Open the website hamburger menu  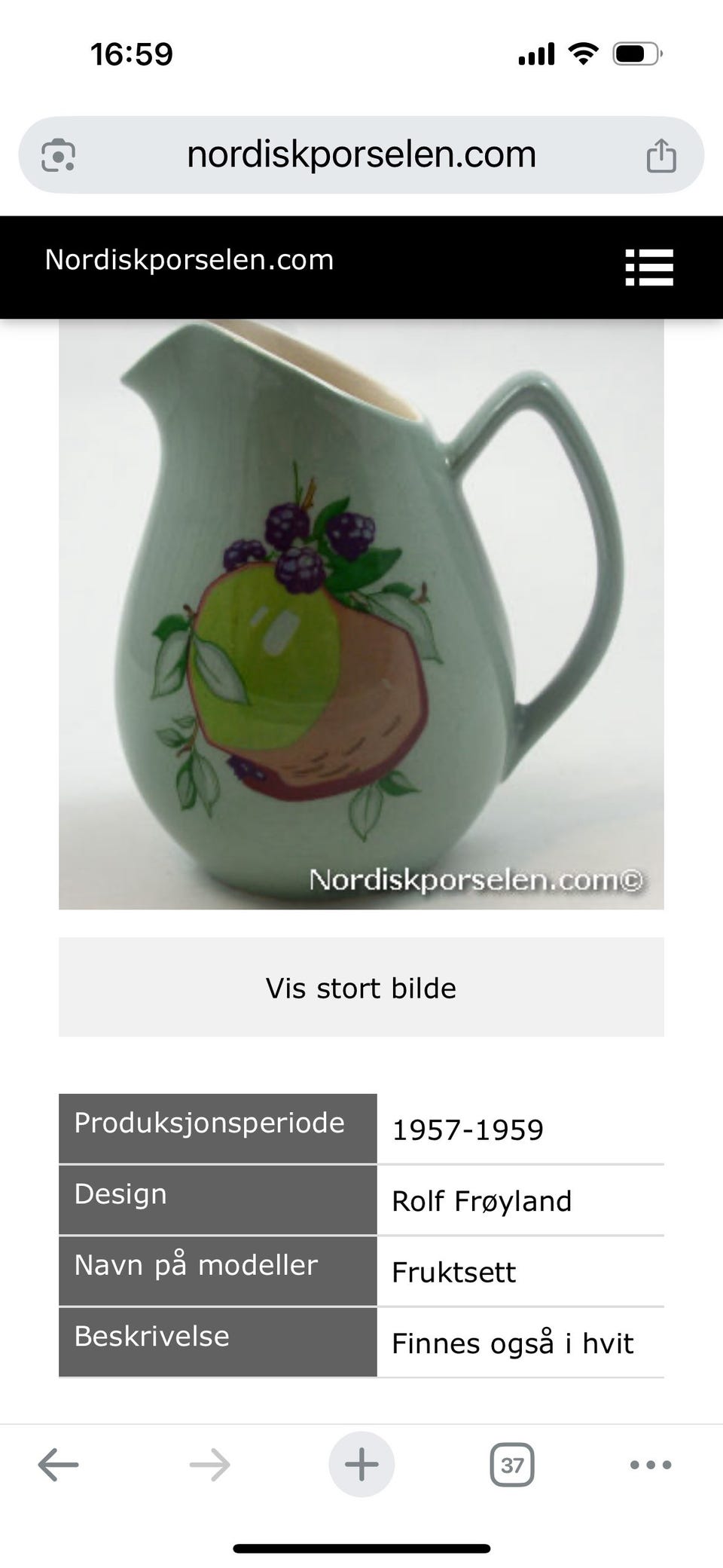[649, 267]
